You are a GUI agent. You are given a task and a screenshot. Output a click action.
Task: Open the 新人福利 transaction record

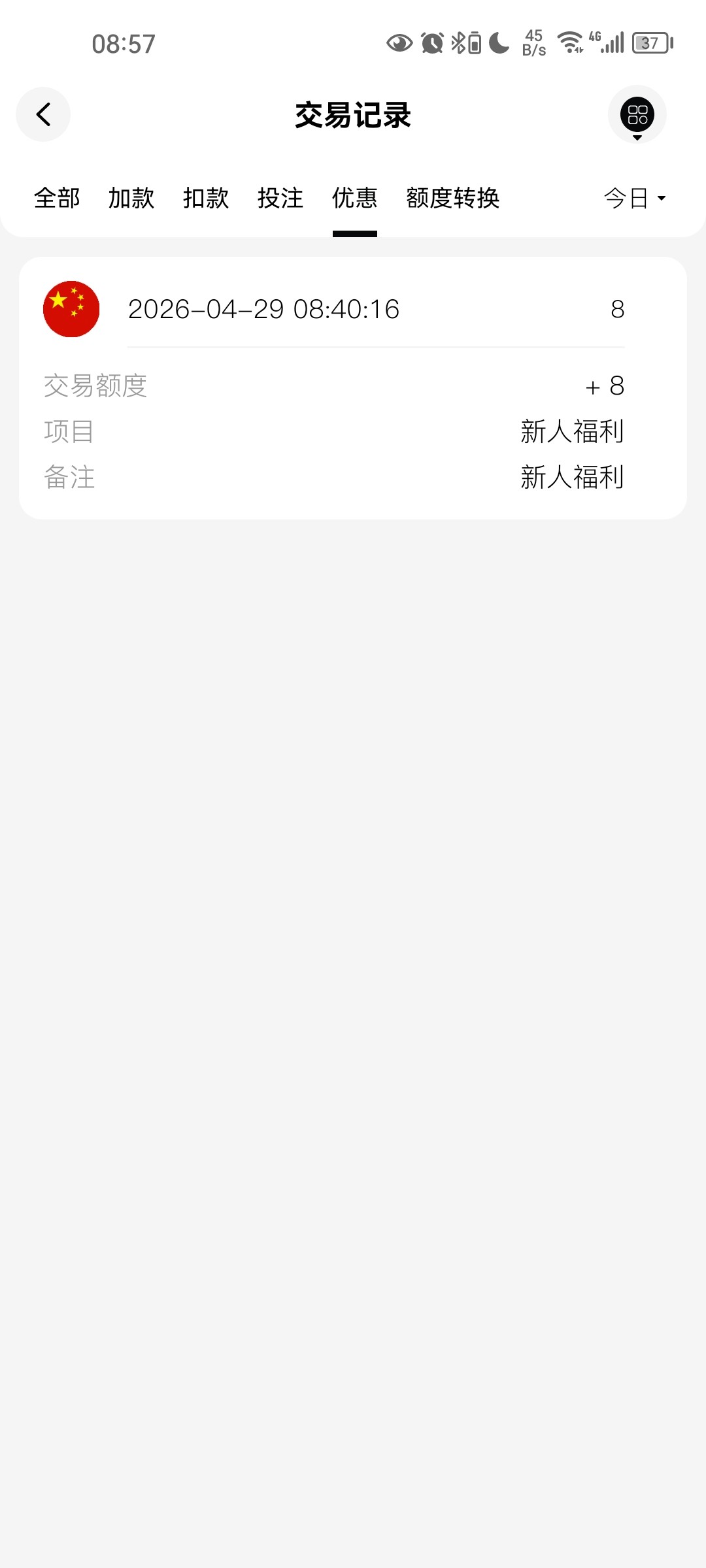(353, 388)
